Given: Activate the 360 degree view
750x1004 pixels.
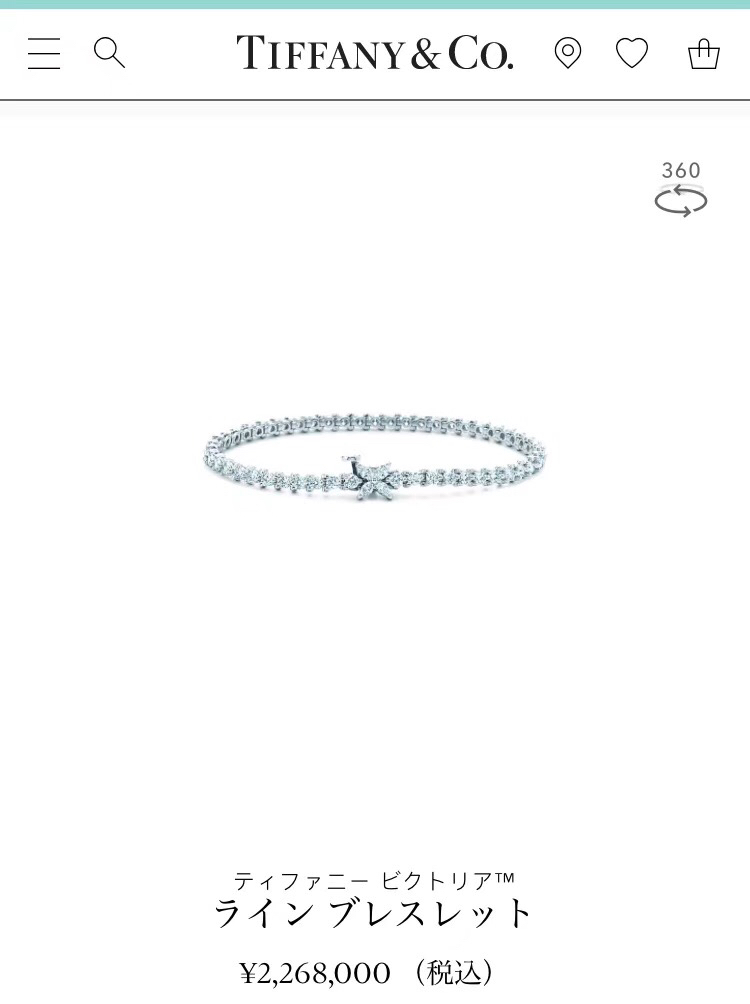Looking at the screenshot, I should point(681,189).
